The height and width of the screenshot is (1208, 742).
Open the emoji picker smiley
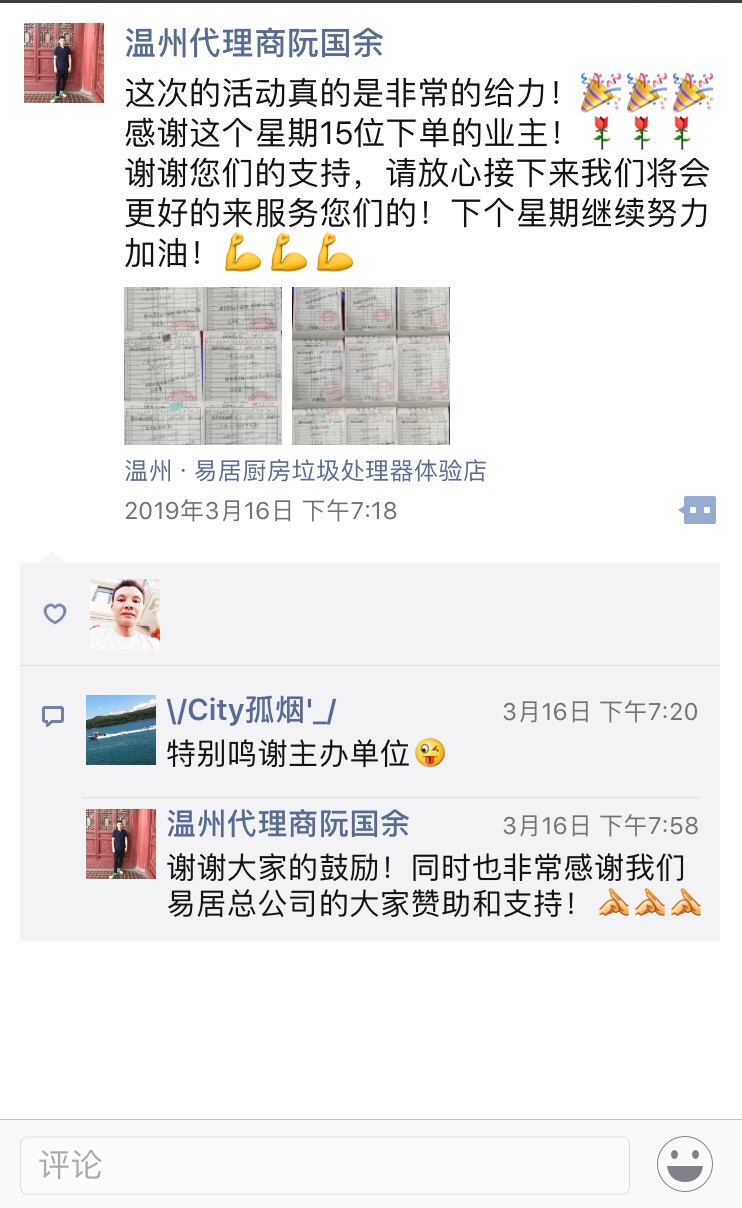click(x=685, y=1165)
